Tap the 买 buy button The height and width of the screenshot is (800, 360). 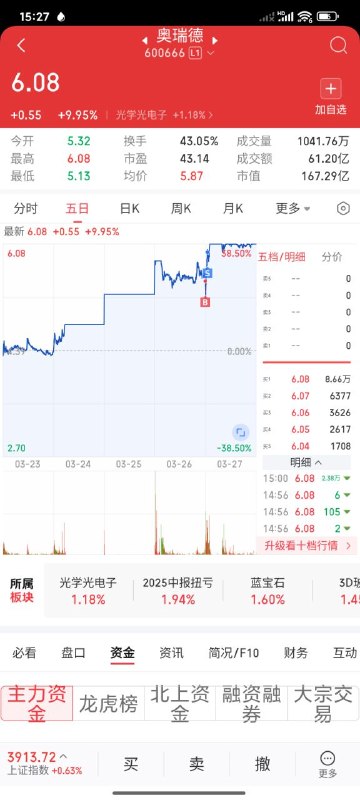[131, 764]
